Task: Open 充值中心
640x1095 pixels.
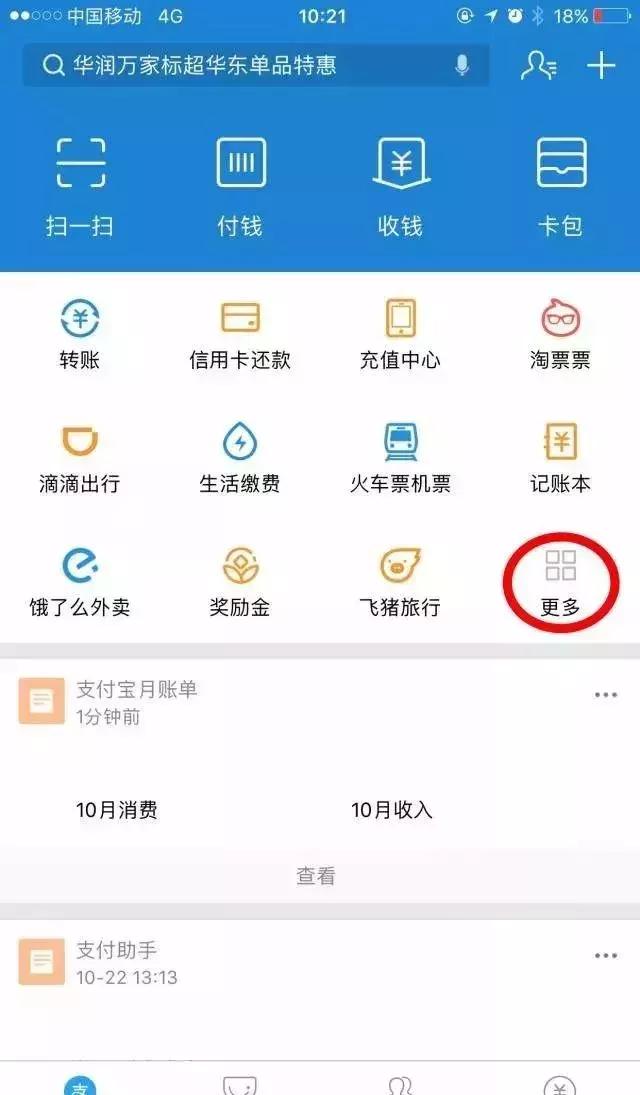Action: coord(400,335)
